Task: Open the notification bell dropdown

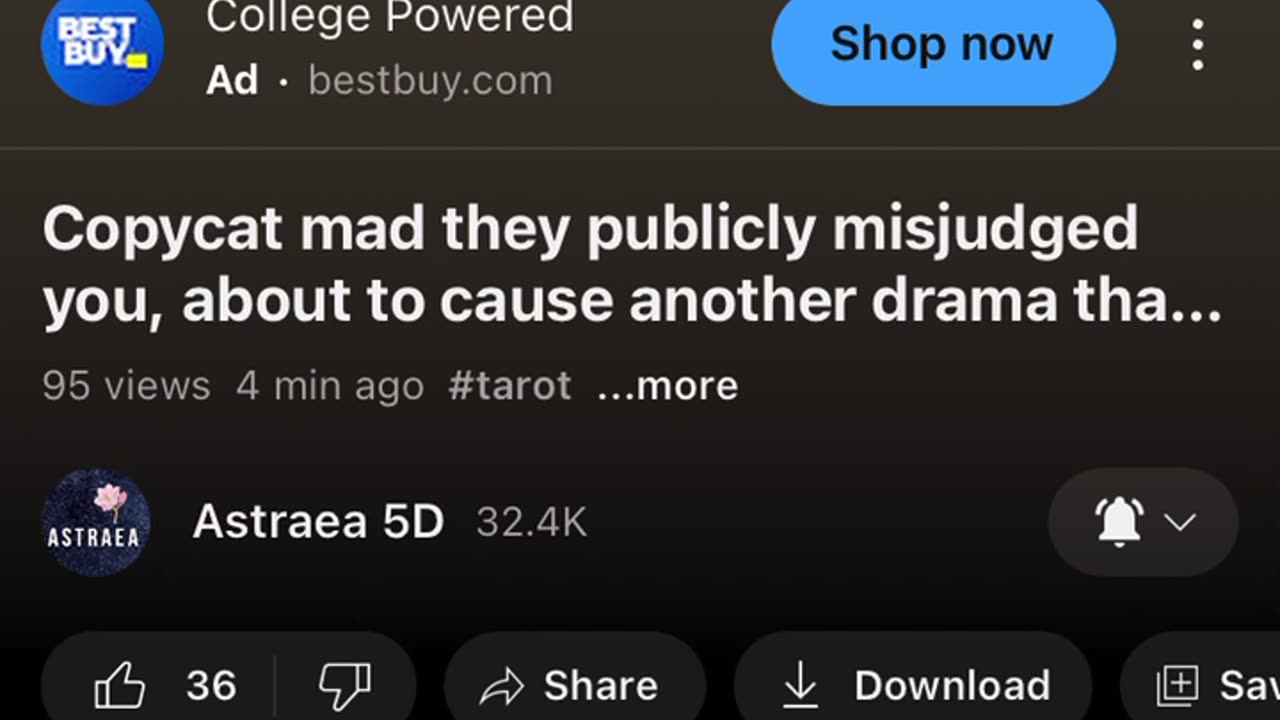Action: 1143,522
